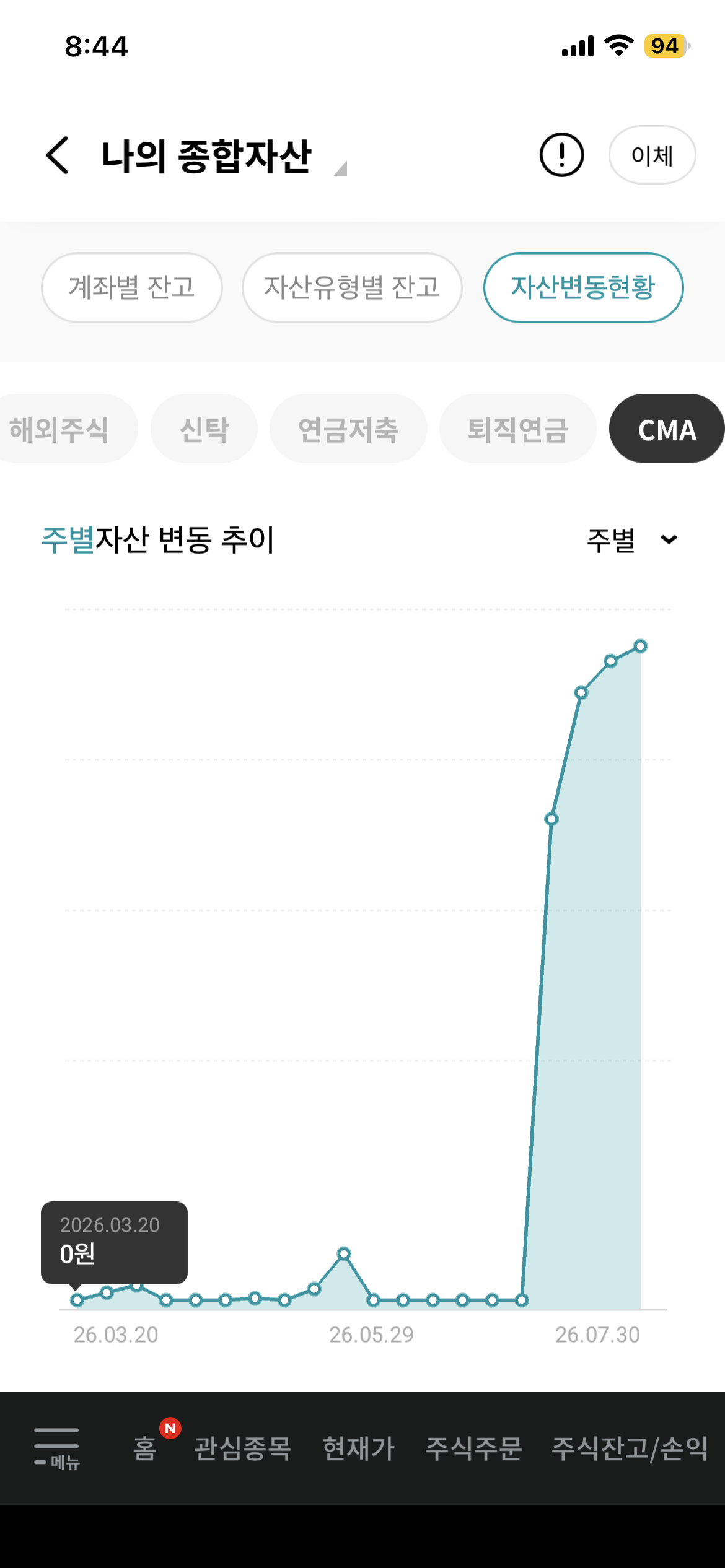The height and width of the screenshot is (1568, 725).
Task: Select the CMA chip
Action: (667, 429)
